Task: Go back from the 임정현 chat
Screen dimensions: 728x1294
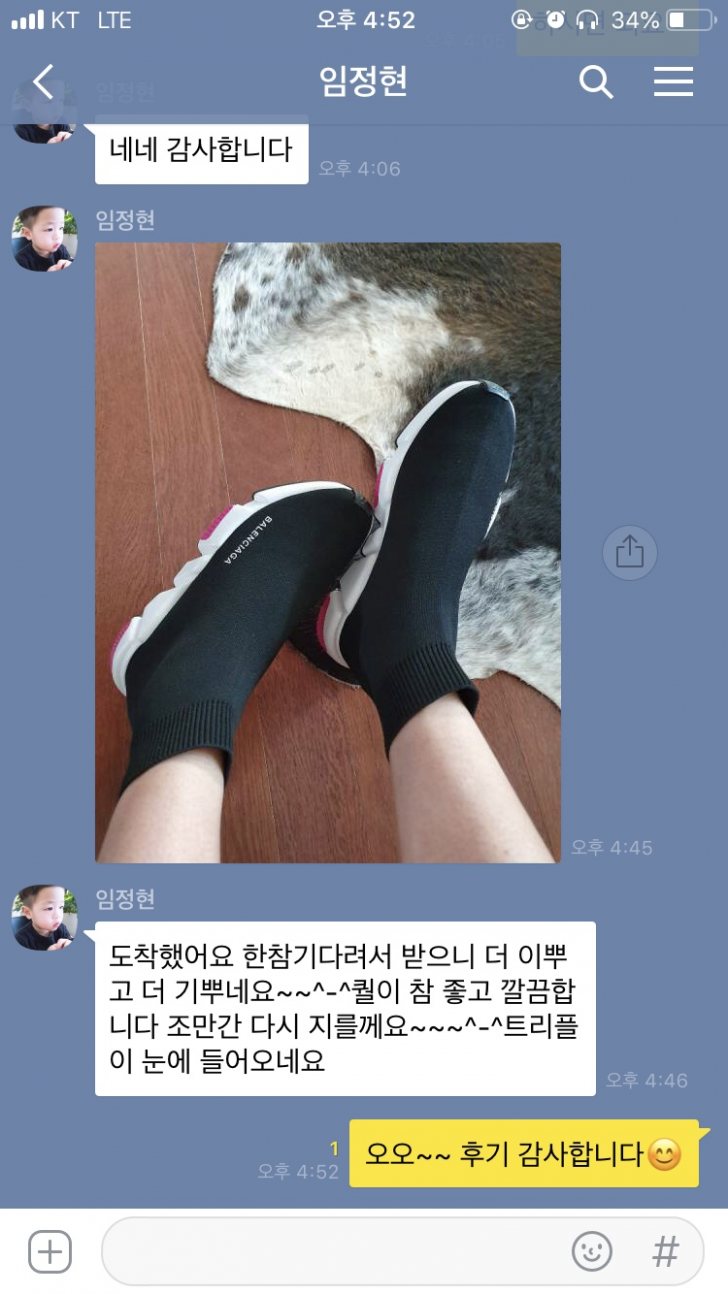Action: [43, 82]
